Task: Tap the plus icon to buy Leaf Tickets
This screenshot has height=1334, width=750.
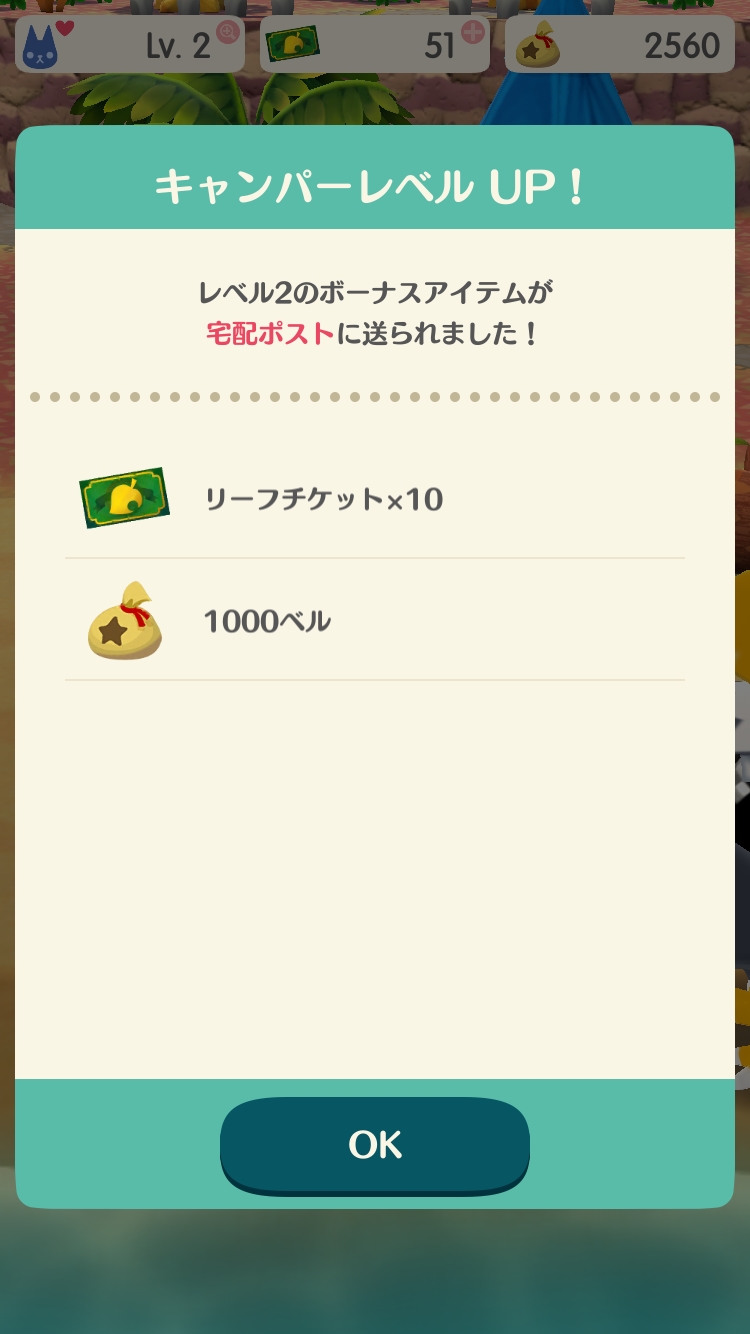Action: coord(472,32)
